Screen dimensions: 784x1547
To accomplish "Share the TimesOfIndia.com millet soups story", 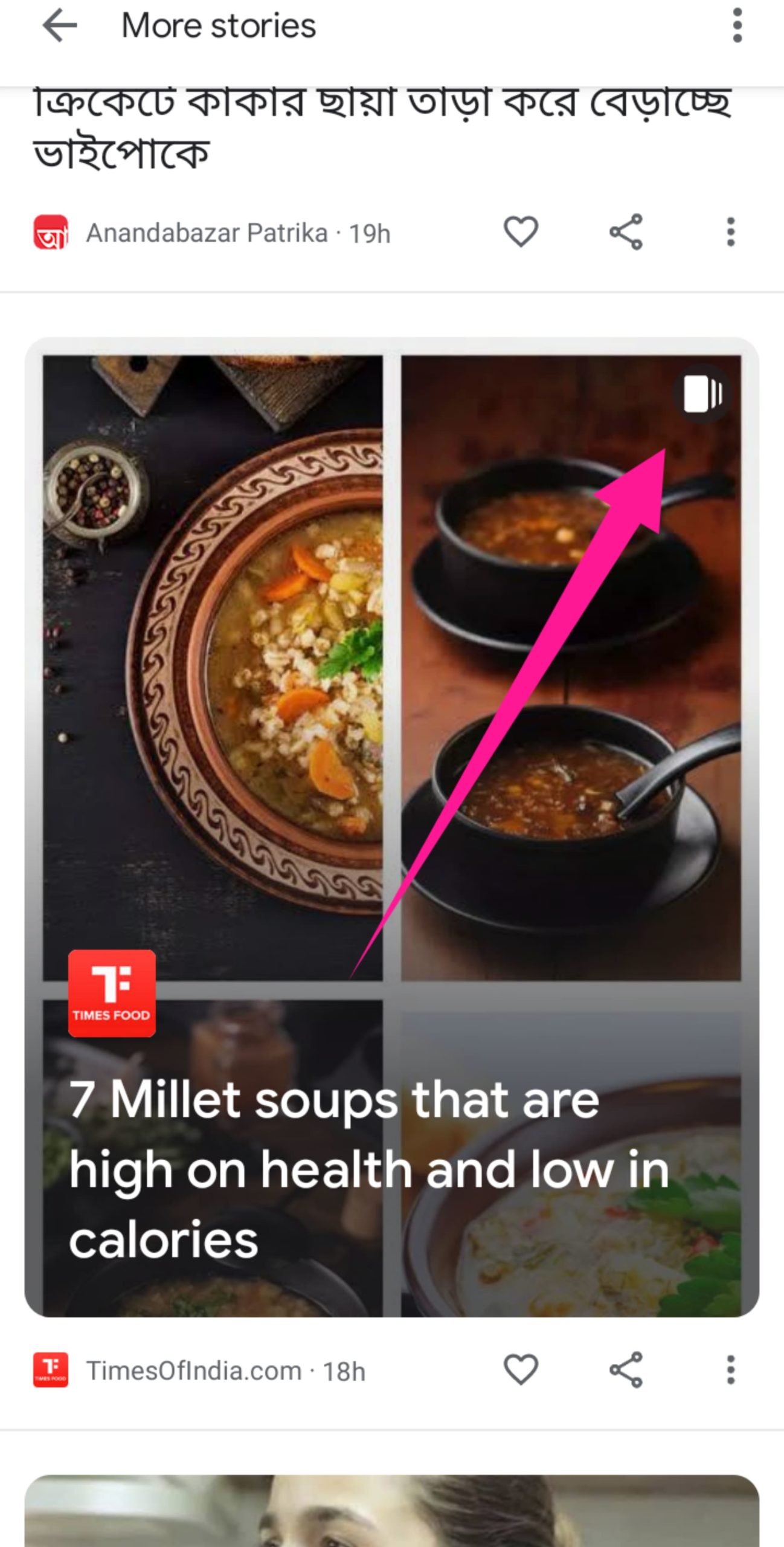I will 626,1370.
